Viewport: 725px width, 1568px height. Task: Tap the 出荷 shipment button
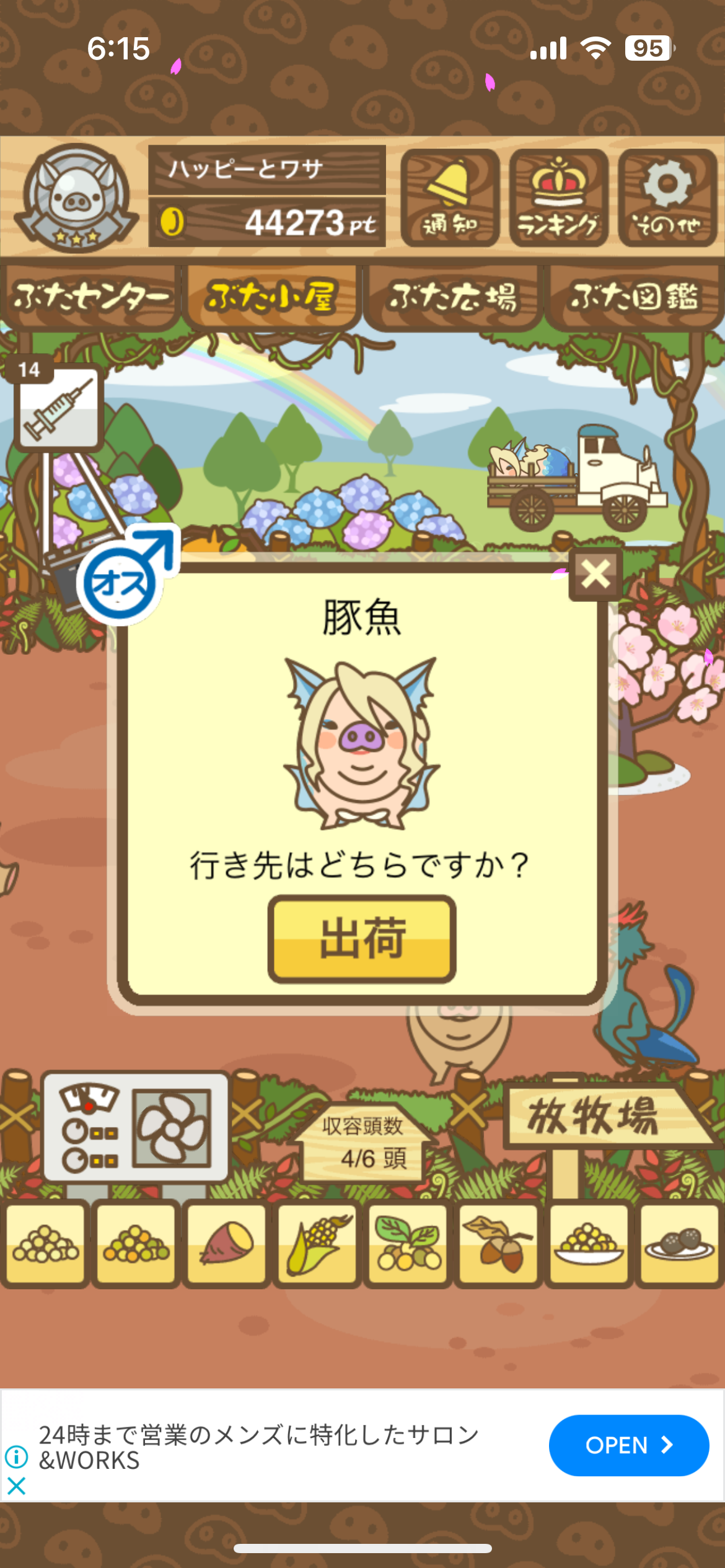click(x=362, y=939)
